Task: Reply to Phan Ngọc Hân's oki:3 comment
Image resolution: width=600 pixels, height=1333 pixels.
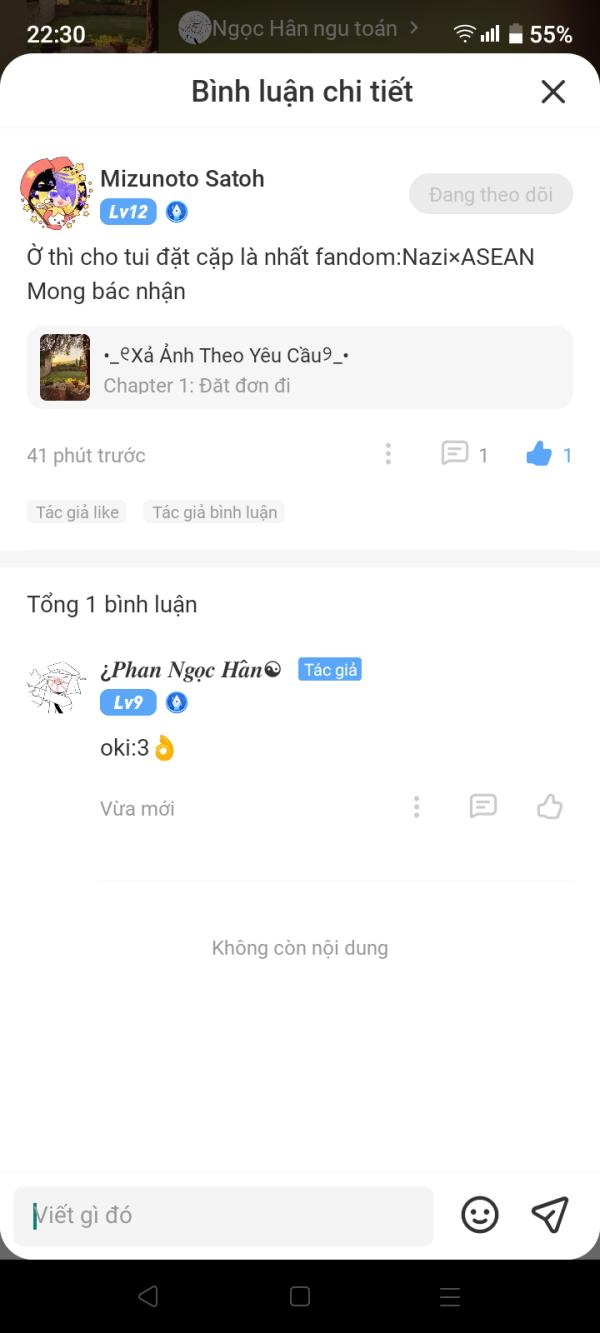Action: [483, 806]
